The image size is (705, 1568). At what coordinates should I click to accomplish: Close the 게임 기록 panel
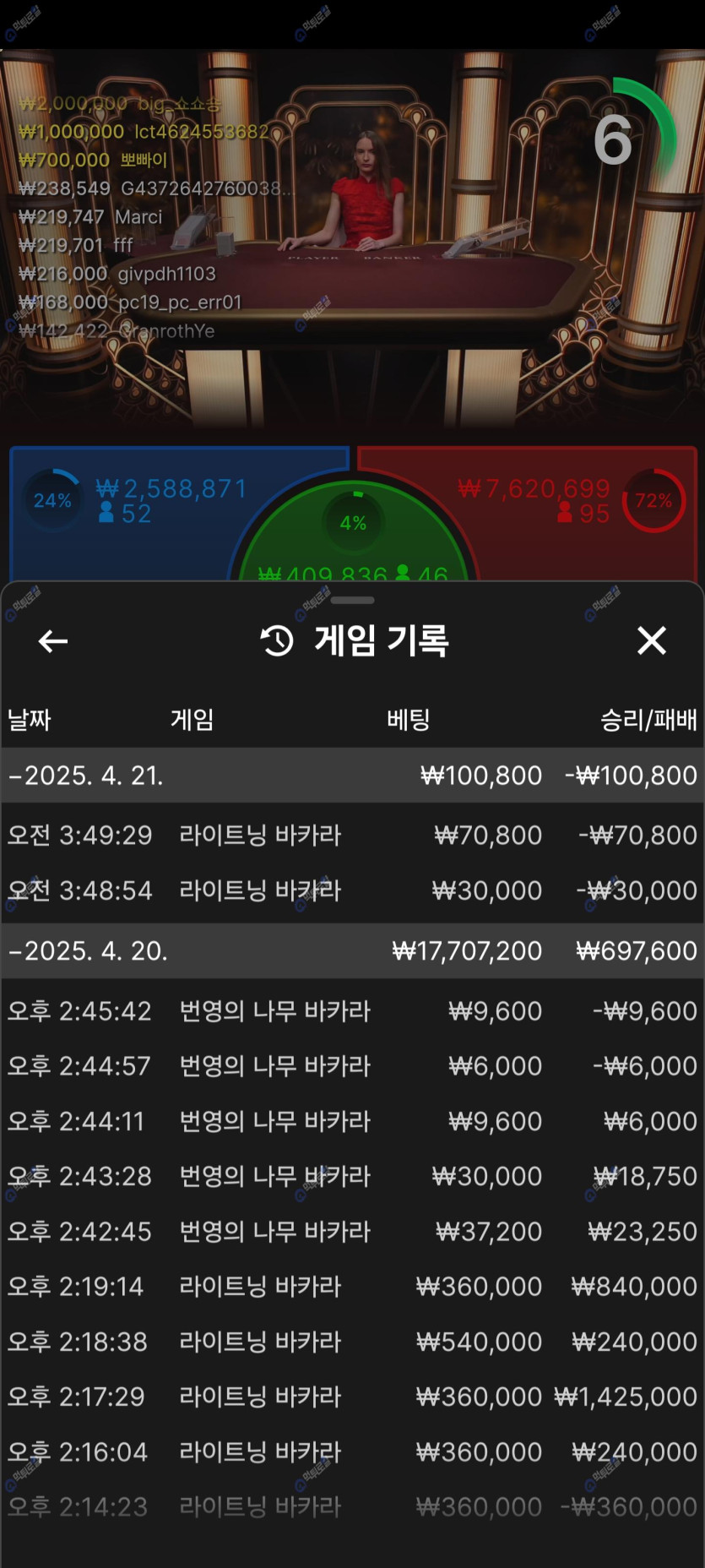651,640
